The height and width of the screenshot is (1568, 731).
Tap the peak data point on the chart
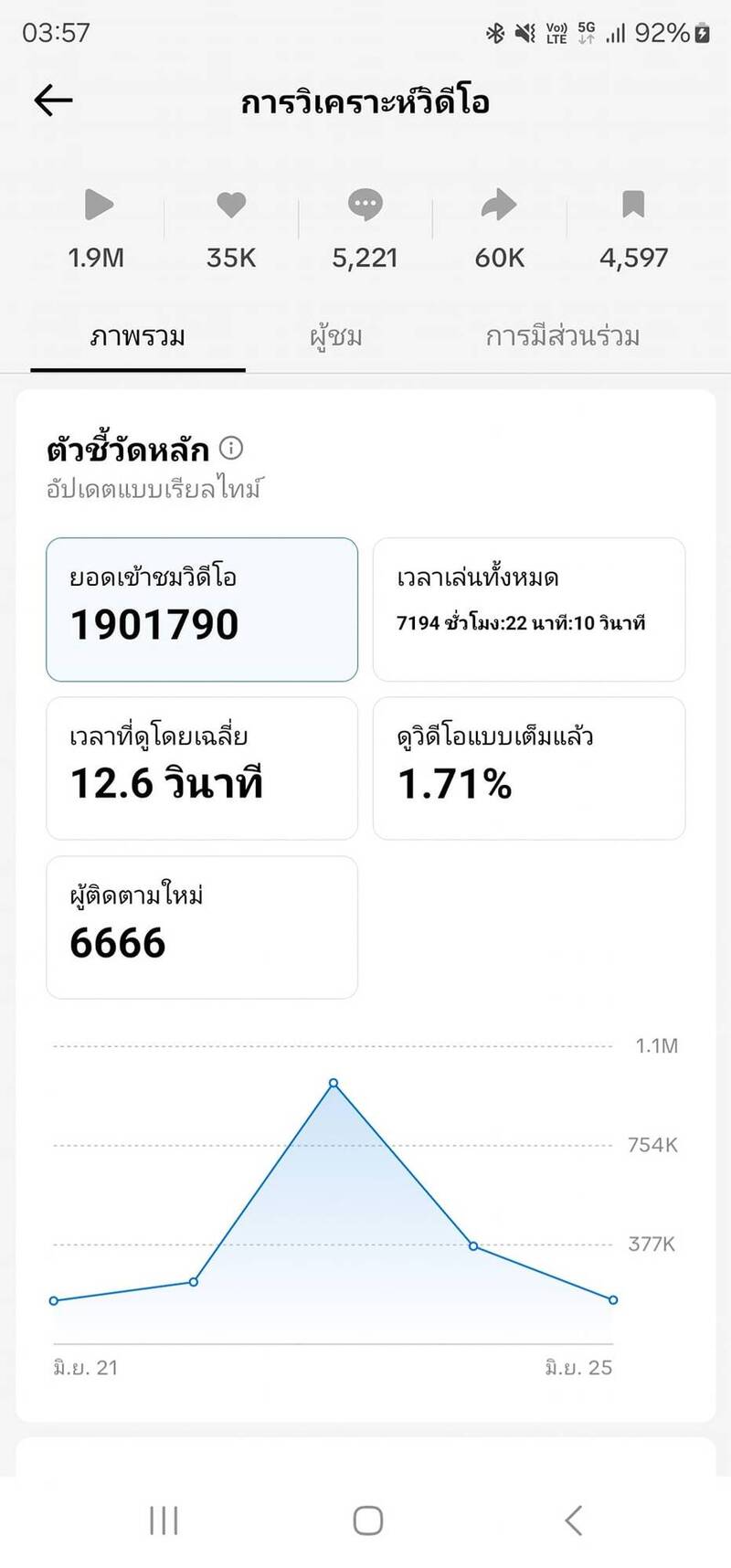[x=334, y=1083]
